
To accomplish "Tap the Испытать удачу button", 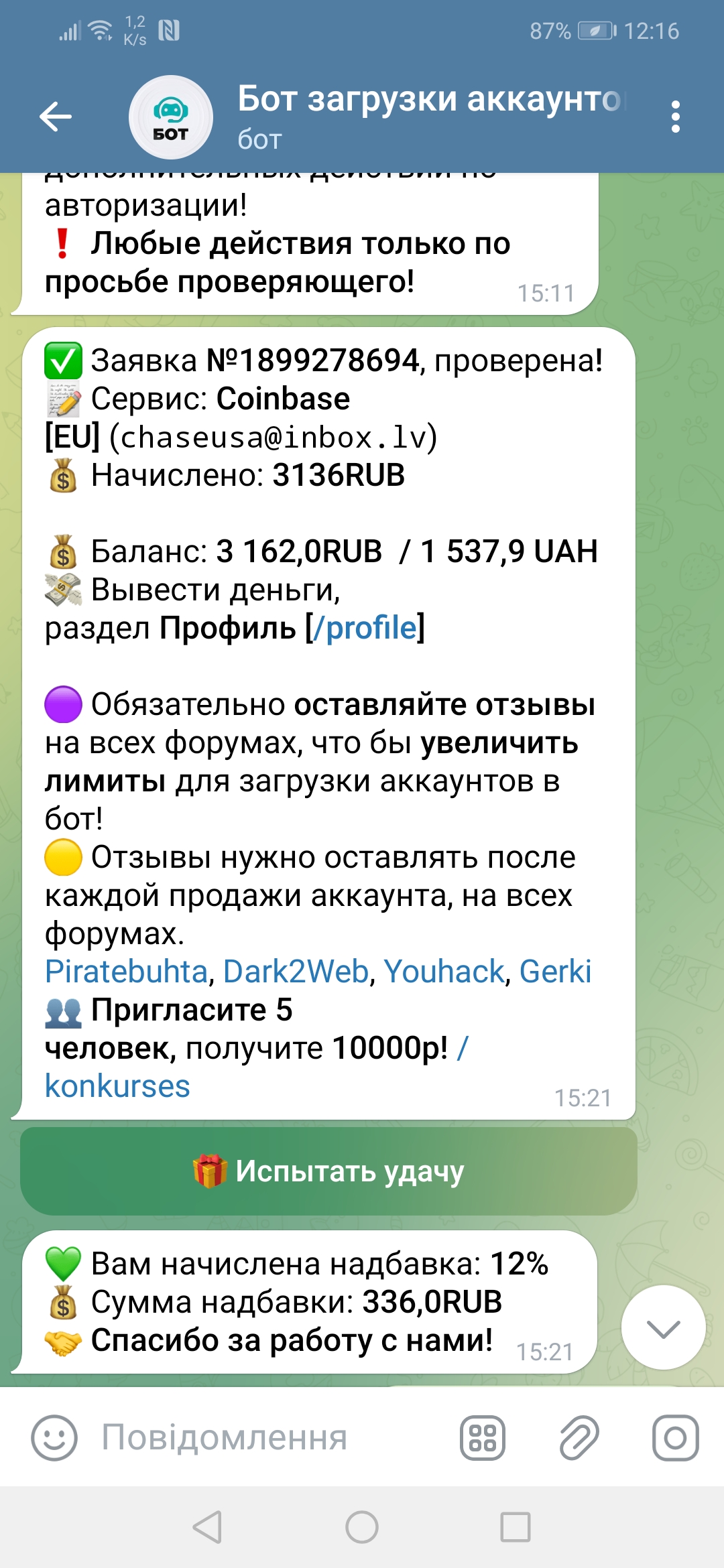I will (328, 1171).
